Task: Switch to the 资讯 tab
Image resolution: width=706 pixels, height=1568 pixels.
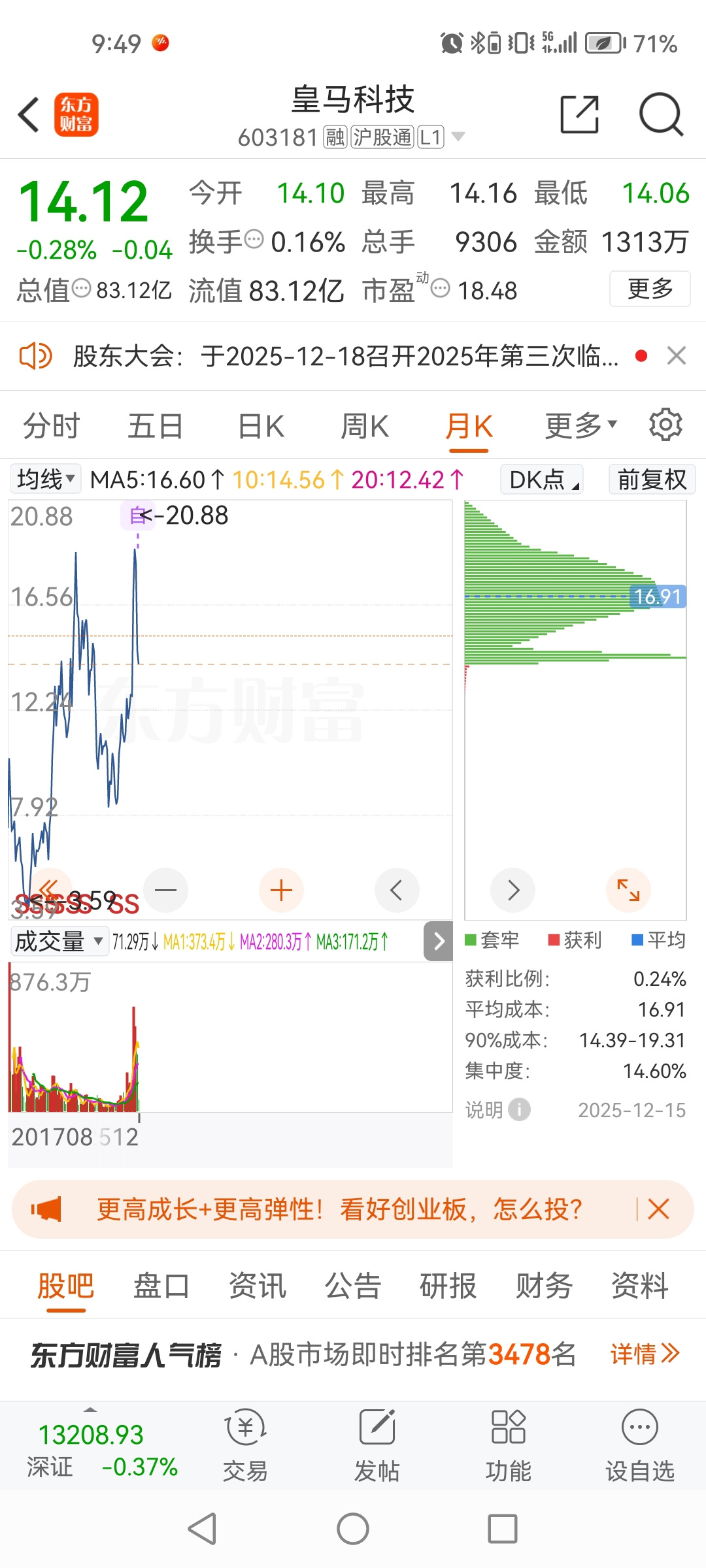Action: (257, 1286)
